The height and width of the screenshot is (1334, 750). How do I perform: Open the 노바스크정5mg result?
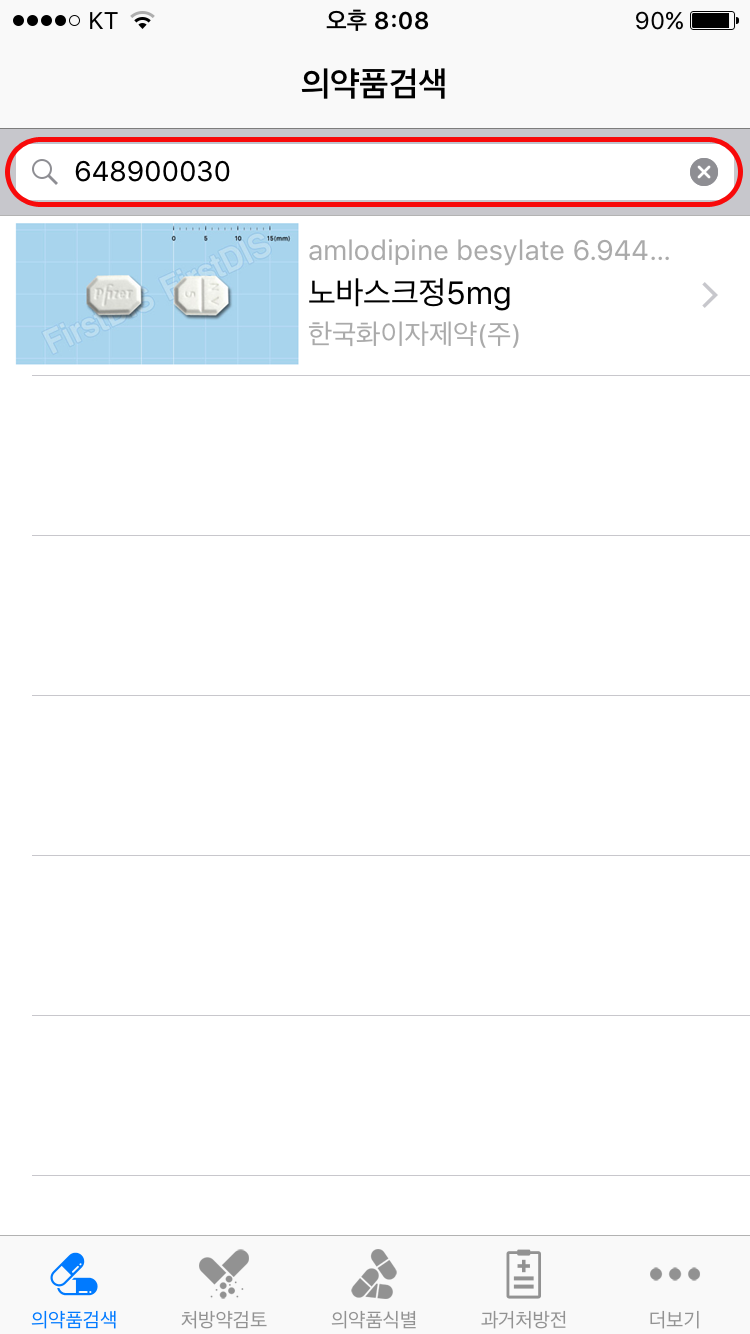click(410, 294)
